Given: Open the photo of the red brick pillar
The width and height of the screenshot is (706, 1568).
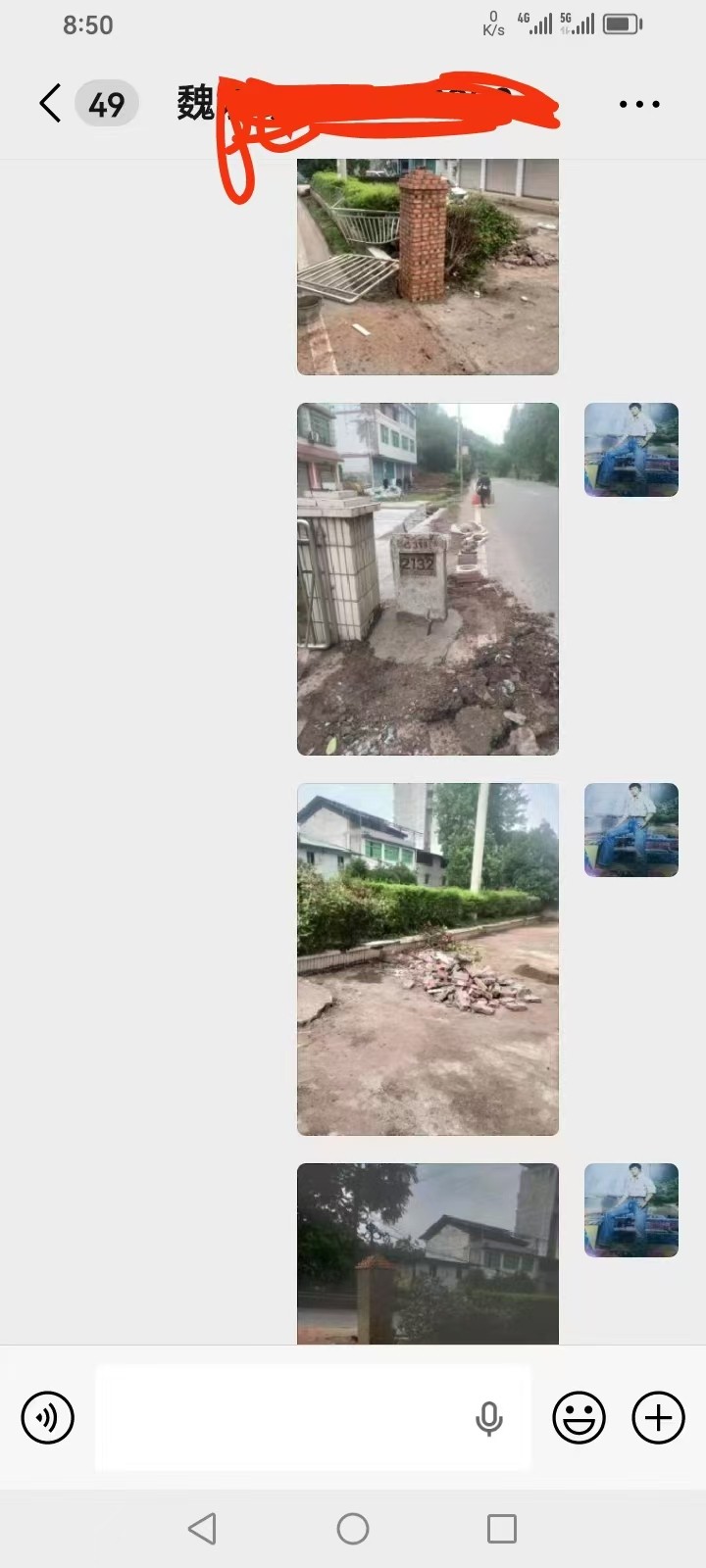Looking at the screenshot, I should coord(428,267).
